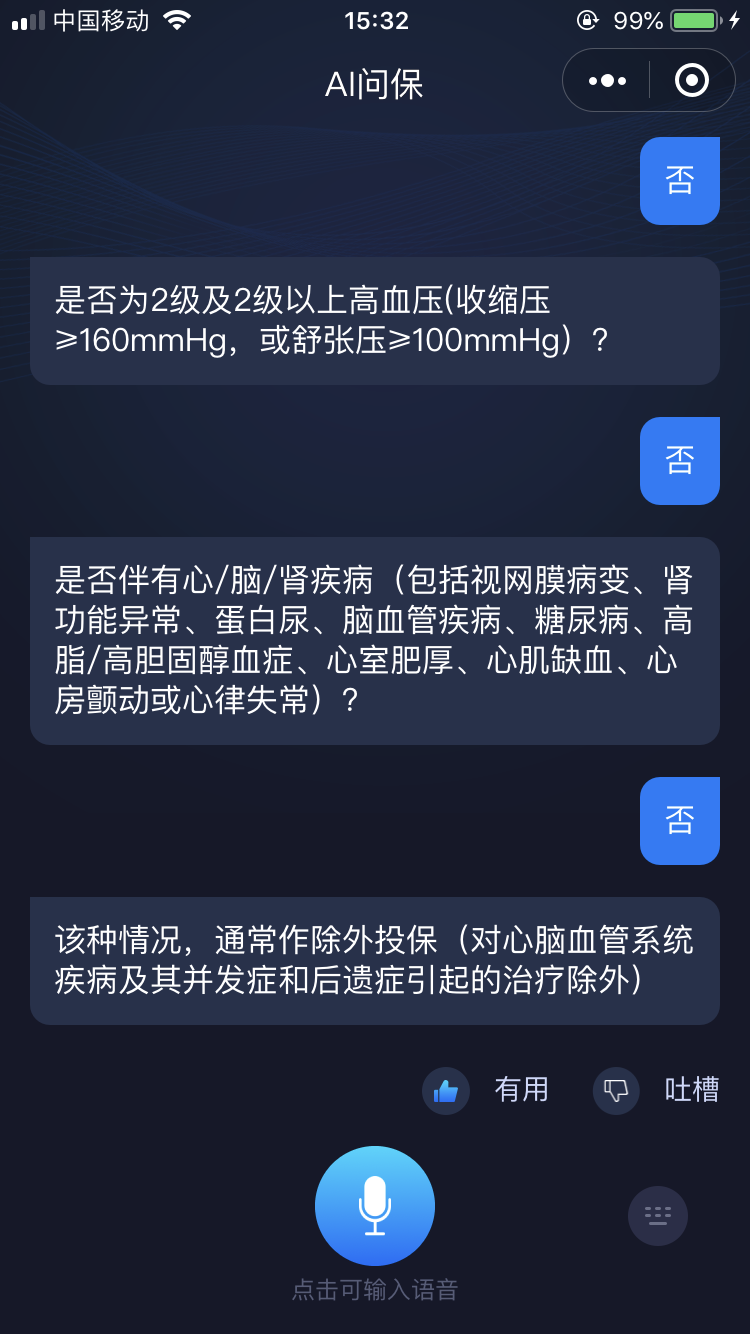
Task: Switch to keyboard input
Action: [658, 1216]
